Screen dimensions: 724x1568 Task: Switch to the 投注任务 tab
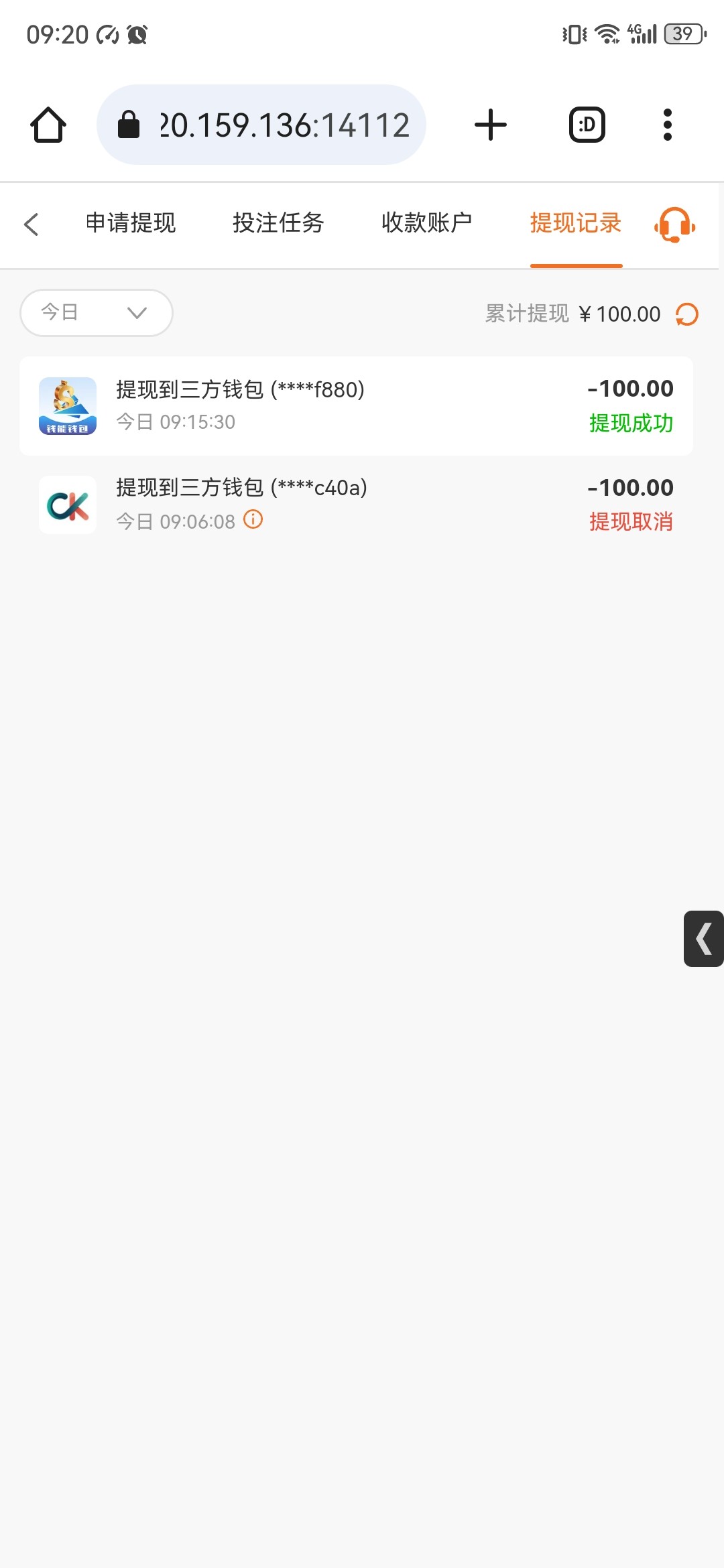pyautogui.click(x=278, y=223)
